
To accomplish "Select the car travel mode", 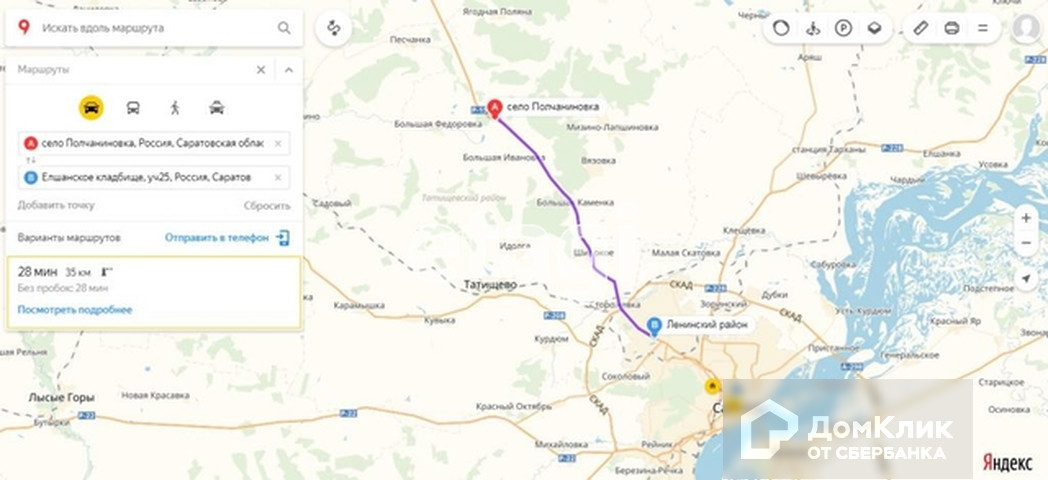I will (91, 108).
